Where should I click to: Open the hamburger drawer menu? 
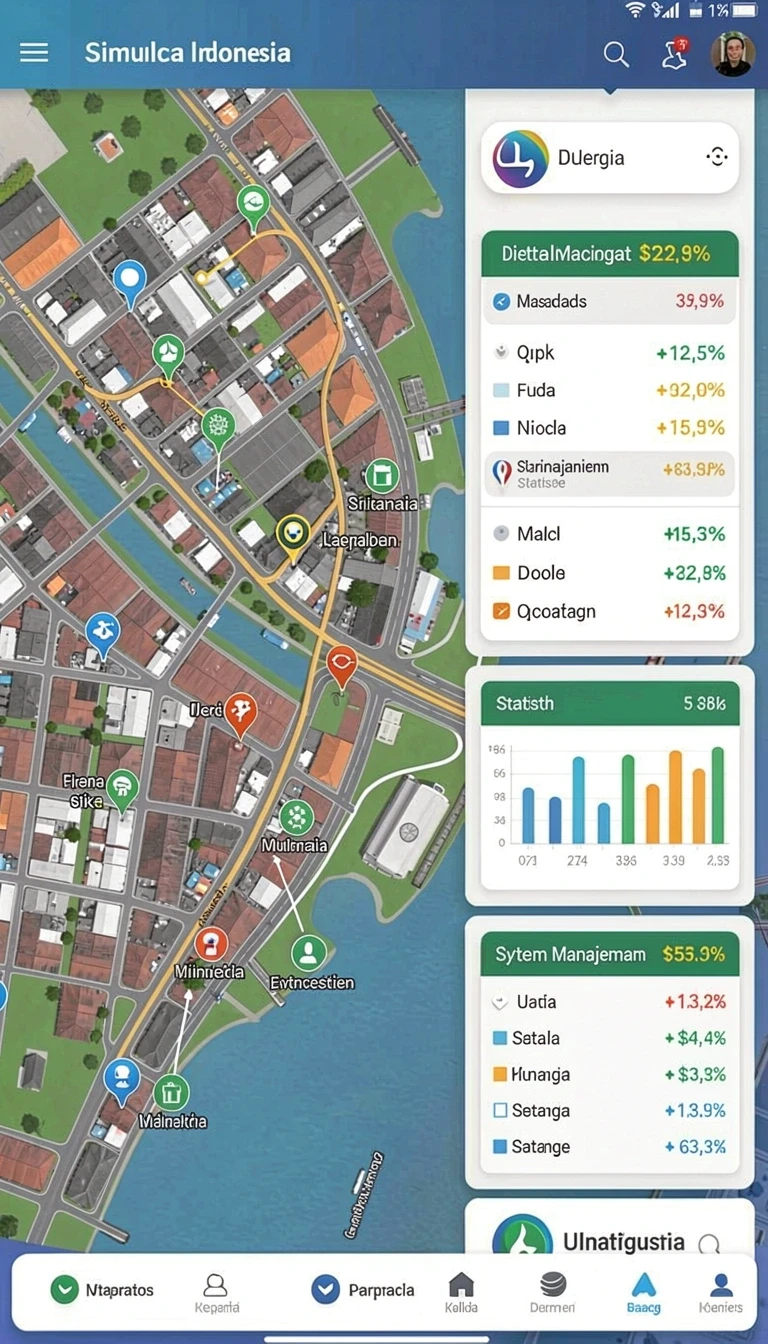[34, 52]
